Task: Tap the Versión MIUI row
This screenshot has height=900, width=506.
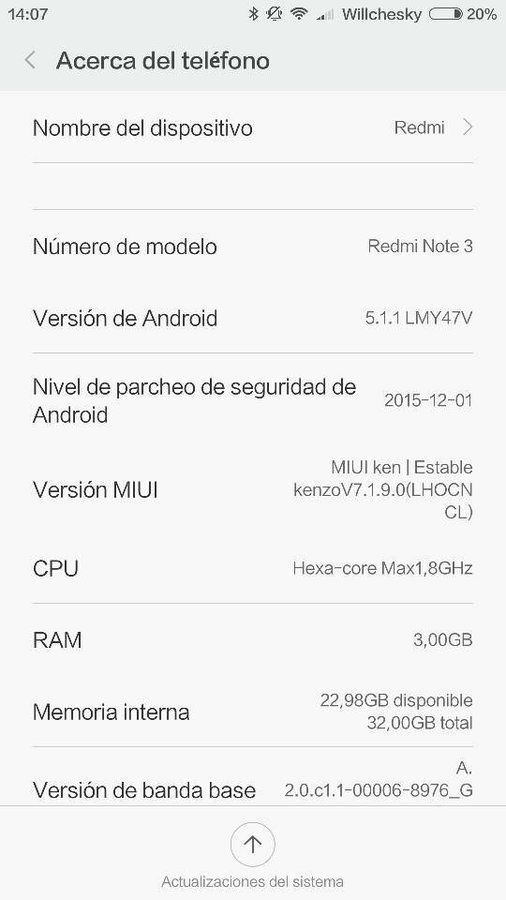Action: click(253, 490)
